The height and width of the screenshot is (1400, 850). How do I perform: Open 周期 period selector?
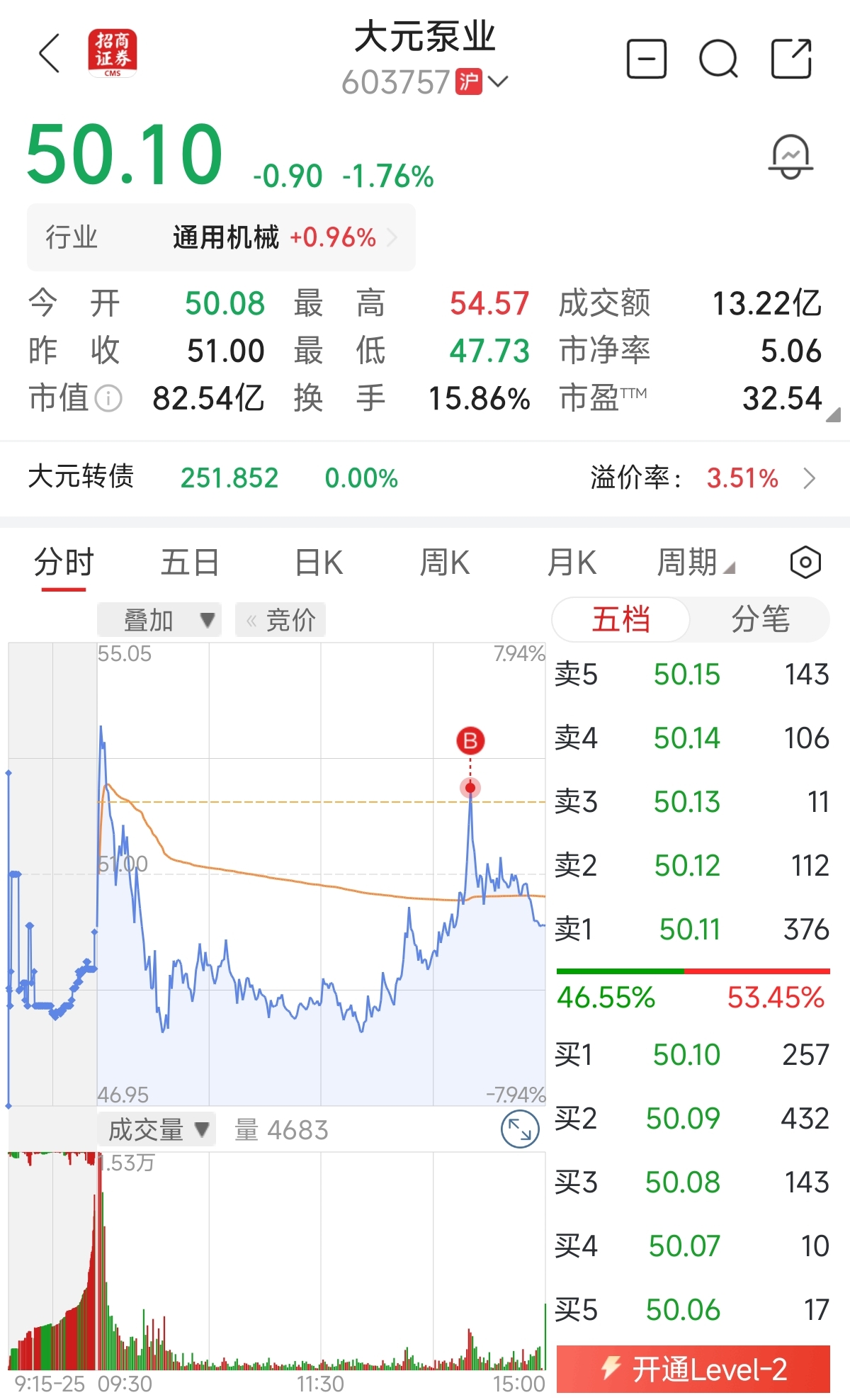pos(695,563)
